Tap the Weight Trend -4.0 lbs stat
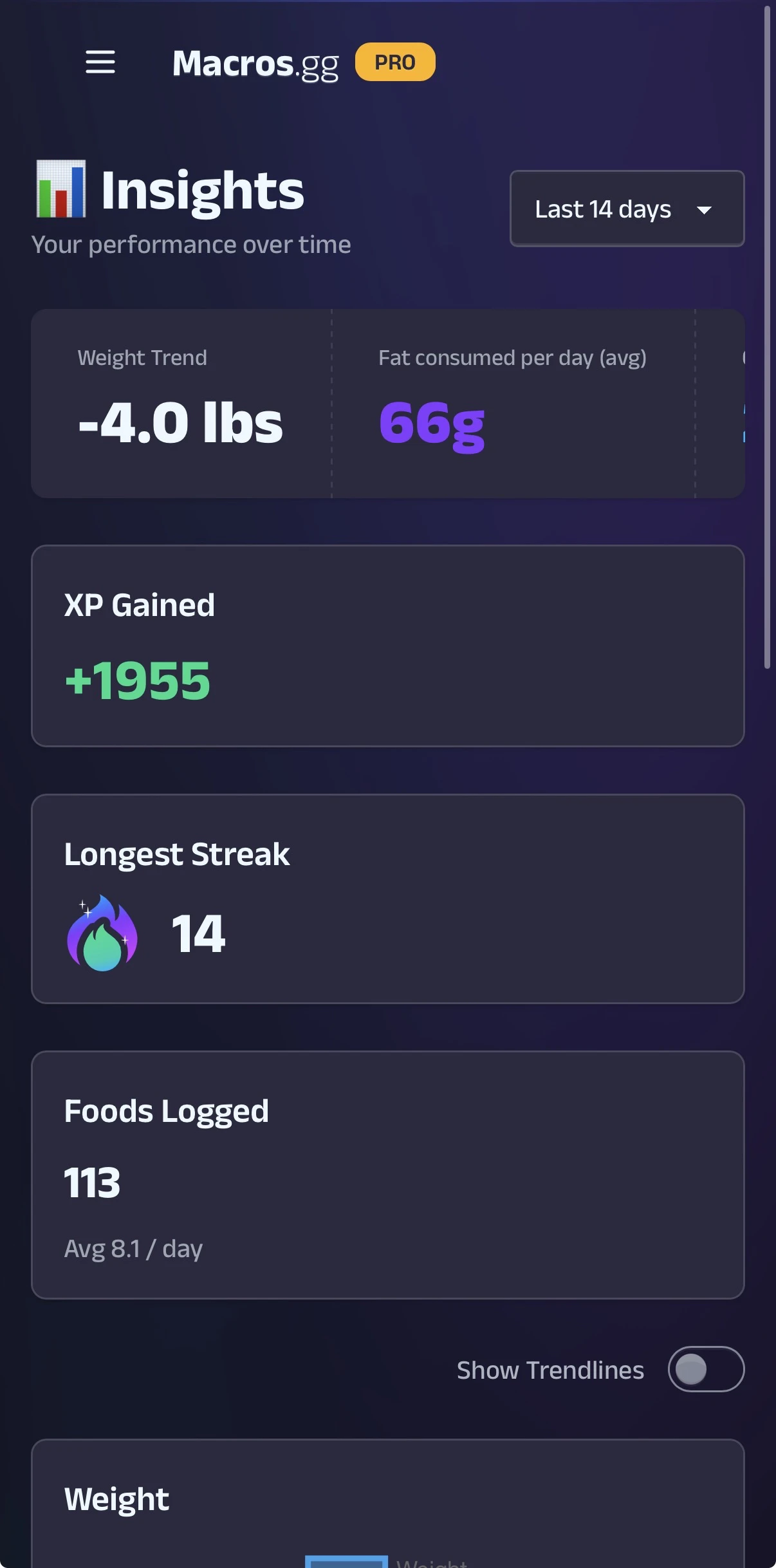The width and height of the screenshot is (776, 1568). click(x=180, y=422)
